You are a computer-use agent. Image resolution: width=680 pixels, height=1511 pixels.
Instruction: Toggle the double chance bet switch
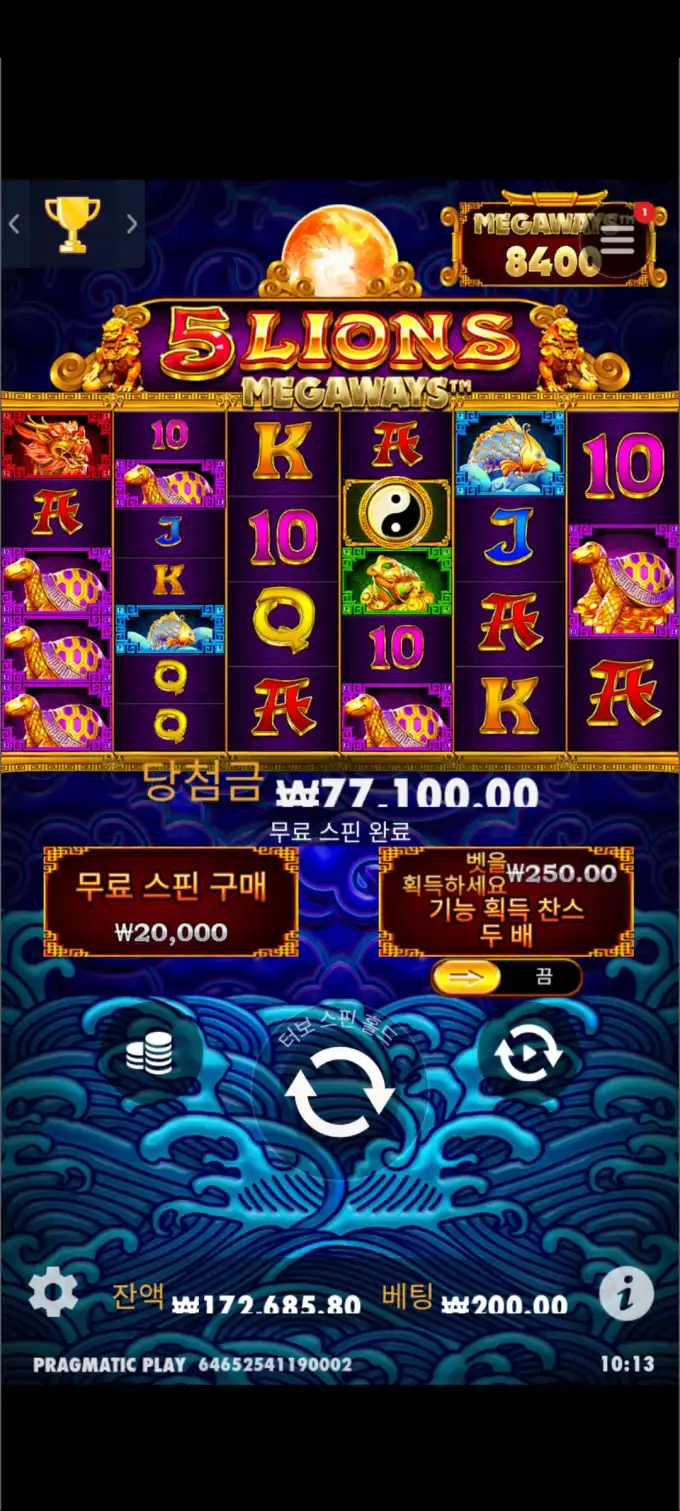506,977
